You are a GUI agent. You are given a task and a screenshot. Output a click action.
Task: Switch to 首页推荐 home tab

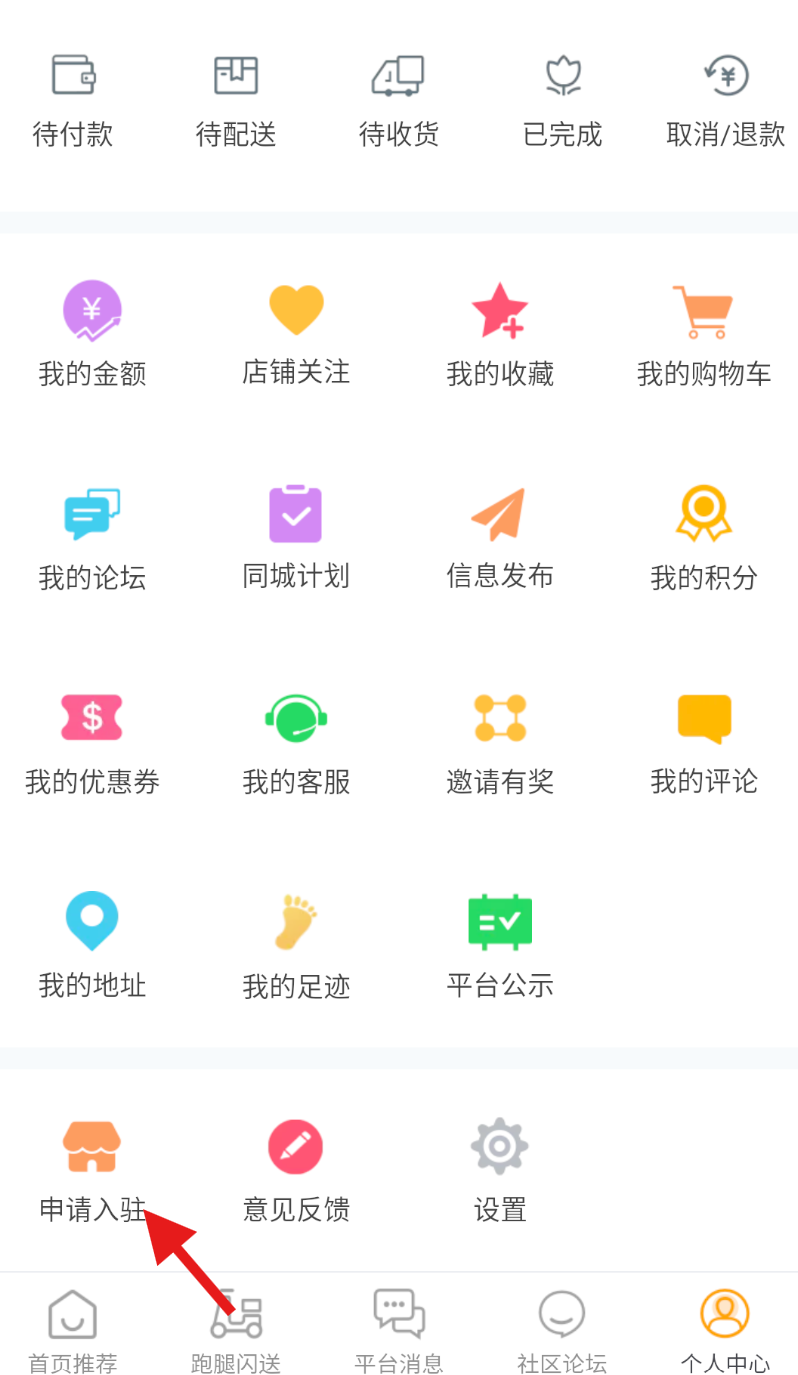[x=73, y=1330]
